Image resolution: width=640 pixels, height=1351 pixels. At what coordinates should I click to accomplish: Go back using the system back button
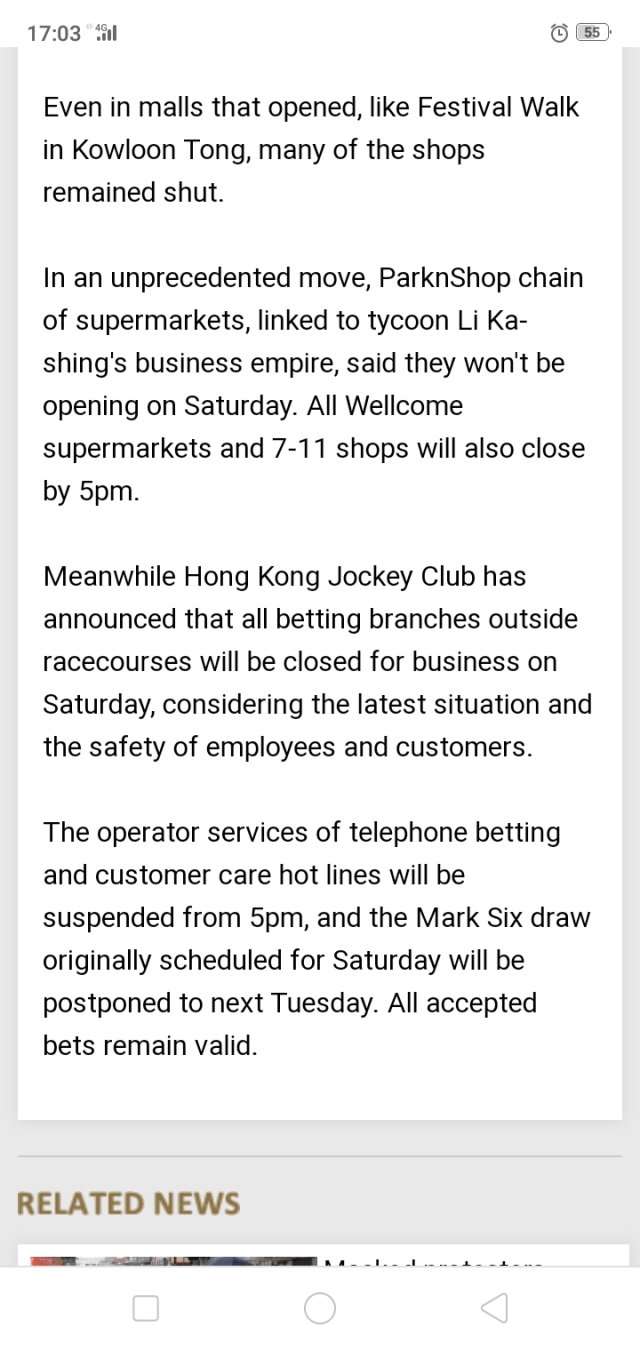pos(494,1308)
